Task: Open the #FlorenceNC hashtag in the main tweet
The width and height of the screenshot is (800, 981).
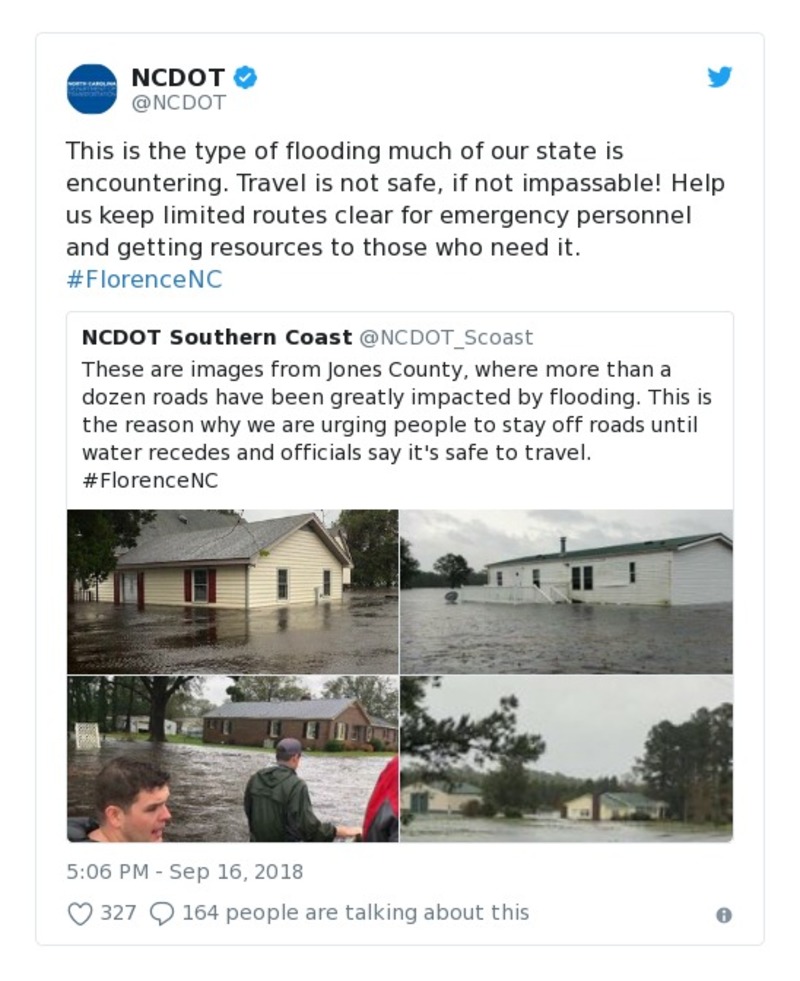Action: pos(144,279)
